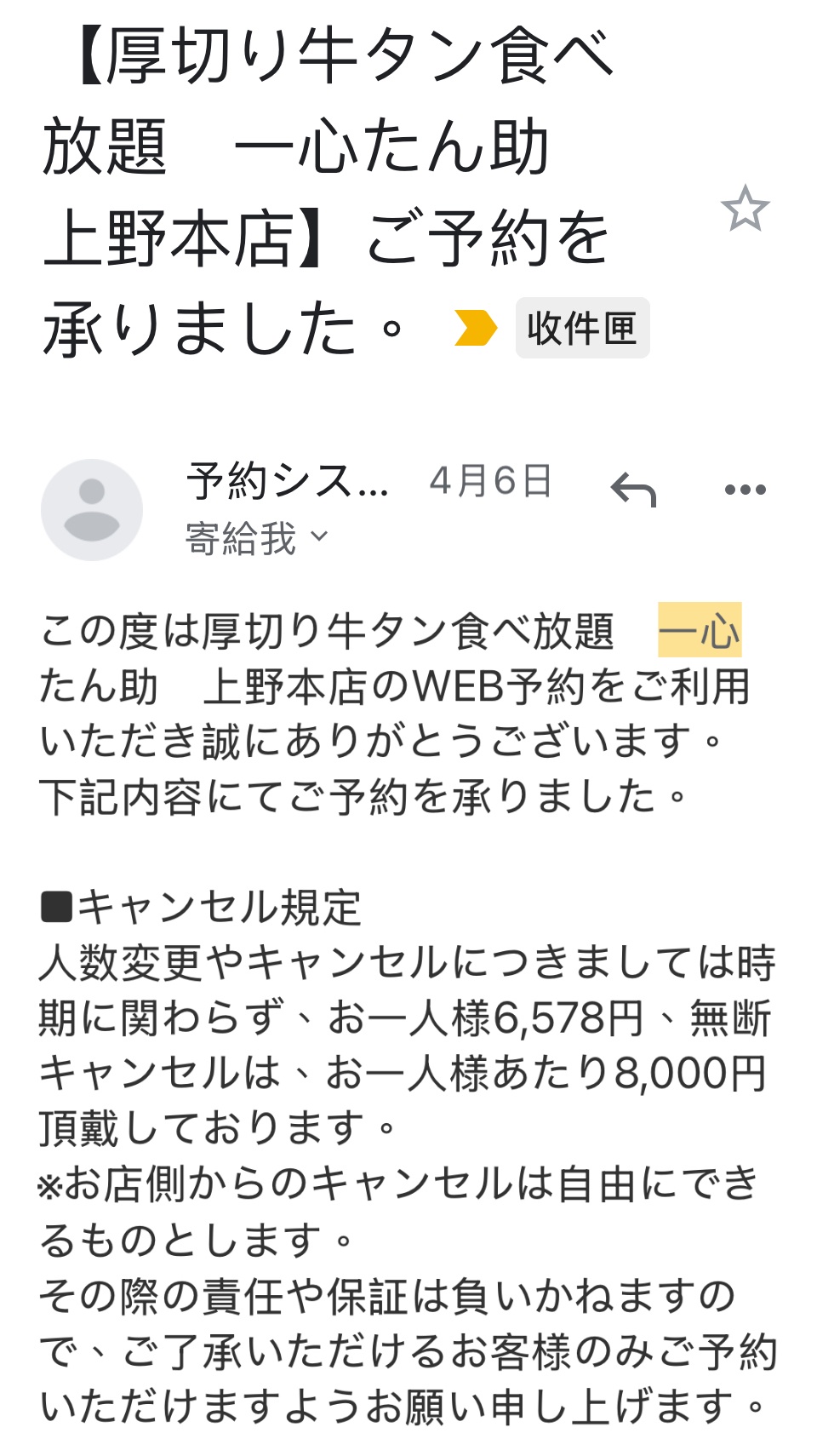Expand recipient details next to 寄給我

[320, 536]
